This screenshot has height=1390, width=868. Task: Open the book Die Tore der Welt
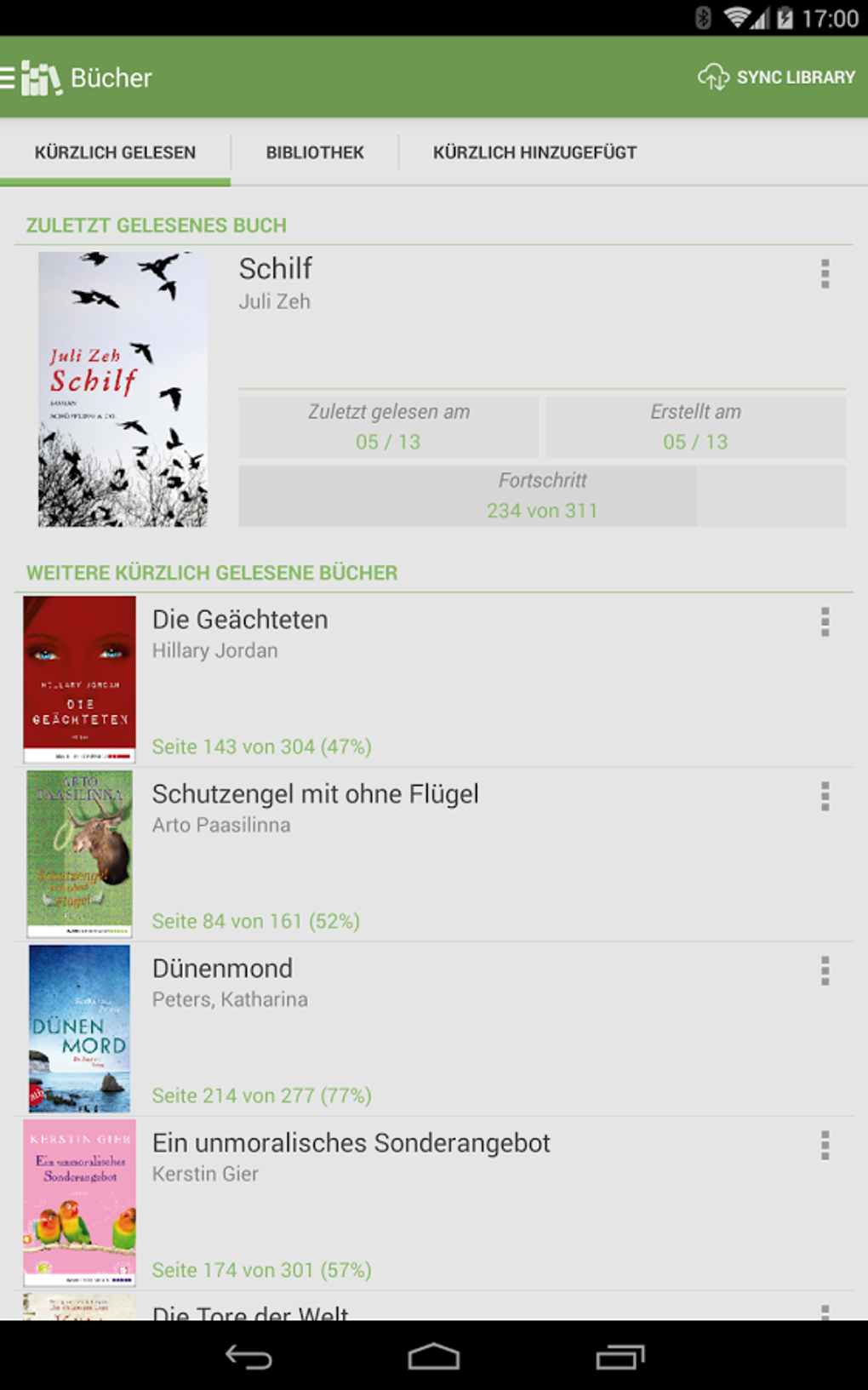(250, 1309)
